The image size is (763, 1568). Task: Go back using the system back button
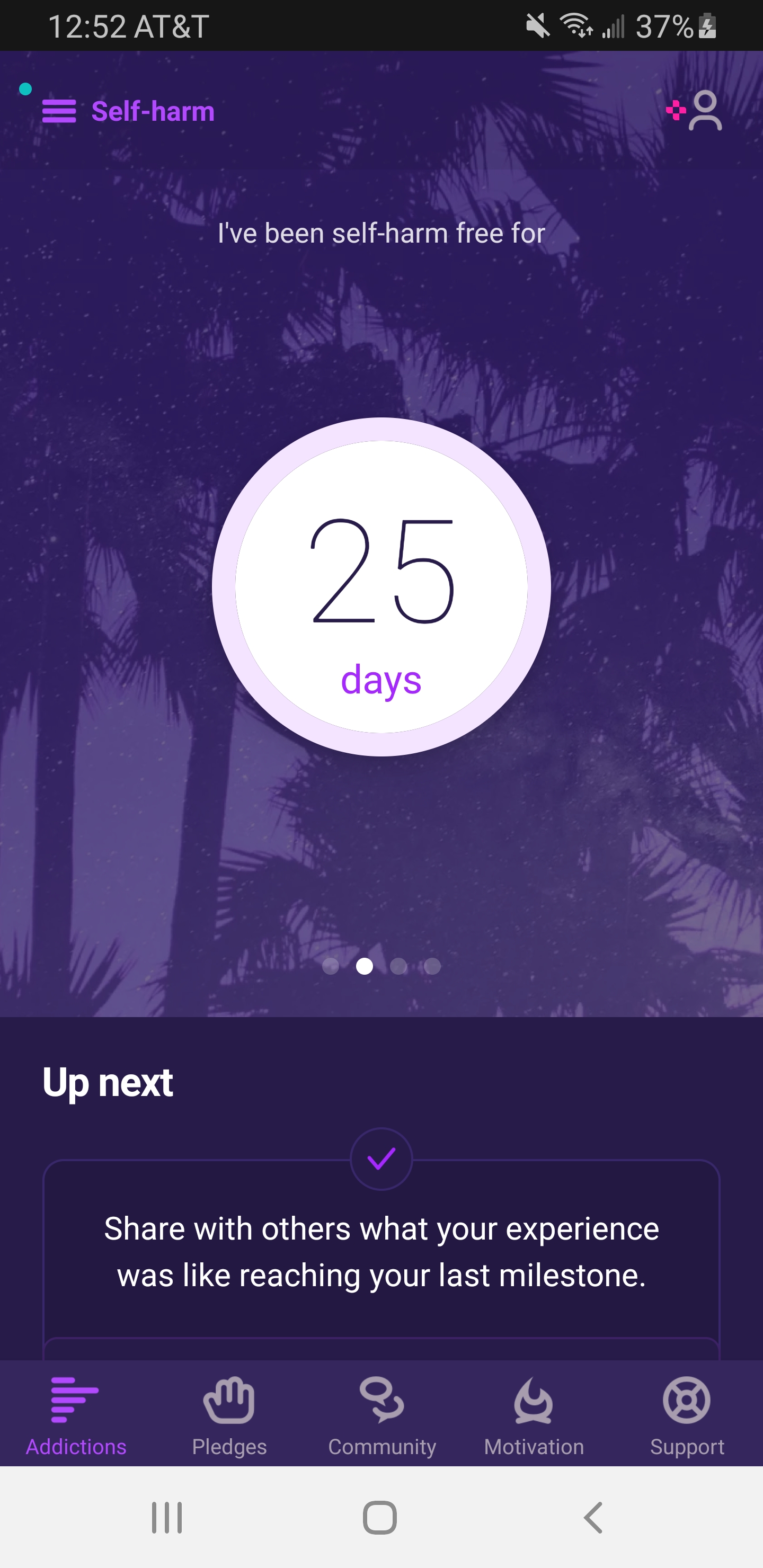(593, 1518)
